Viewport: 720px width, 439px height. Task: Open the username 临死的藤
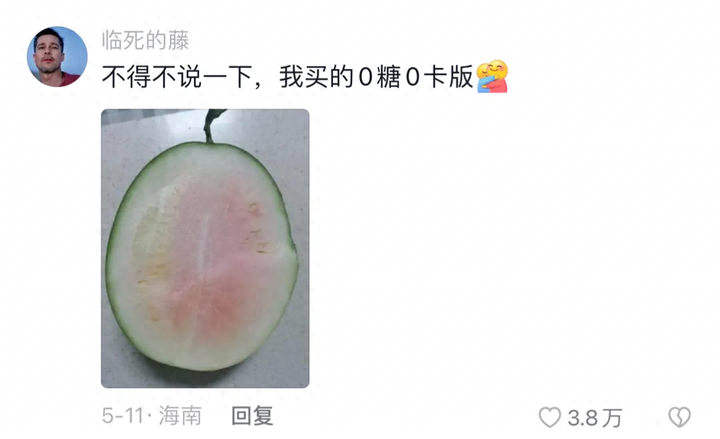pyautogui.click(x=145, y=41)
